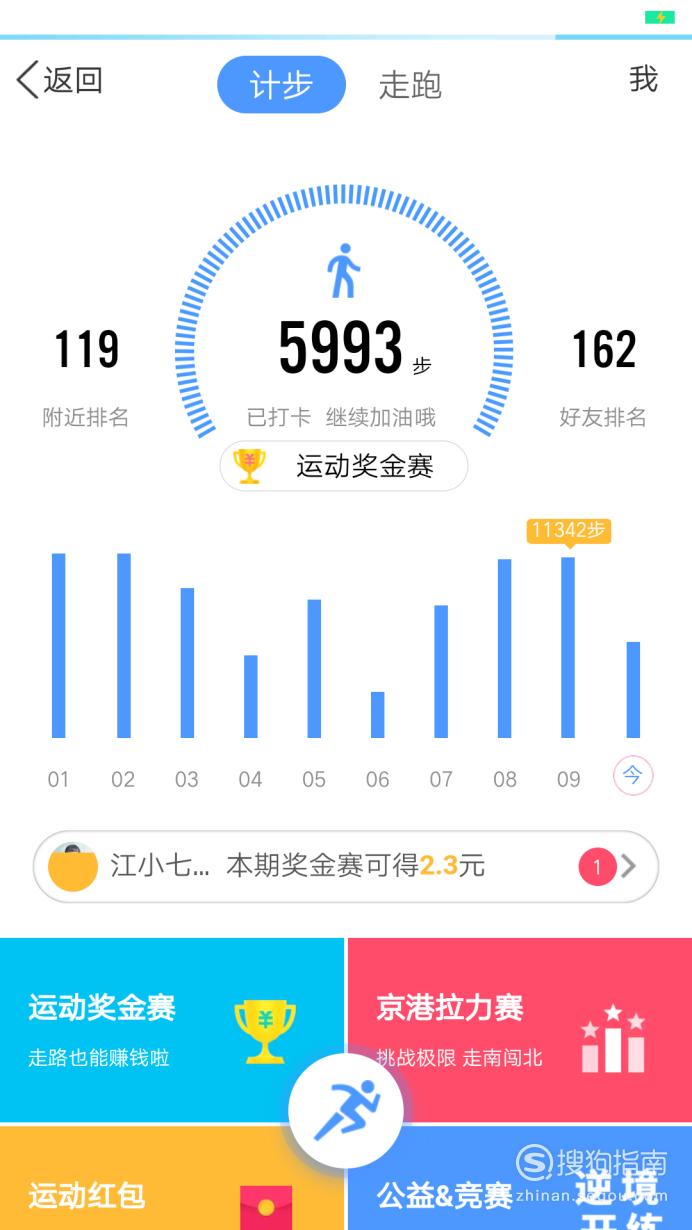Viewport: 692px width, 1230px height.
Task: Open the 京港拉力赛 card
Action: click(x=520, y=1030)
